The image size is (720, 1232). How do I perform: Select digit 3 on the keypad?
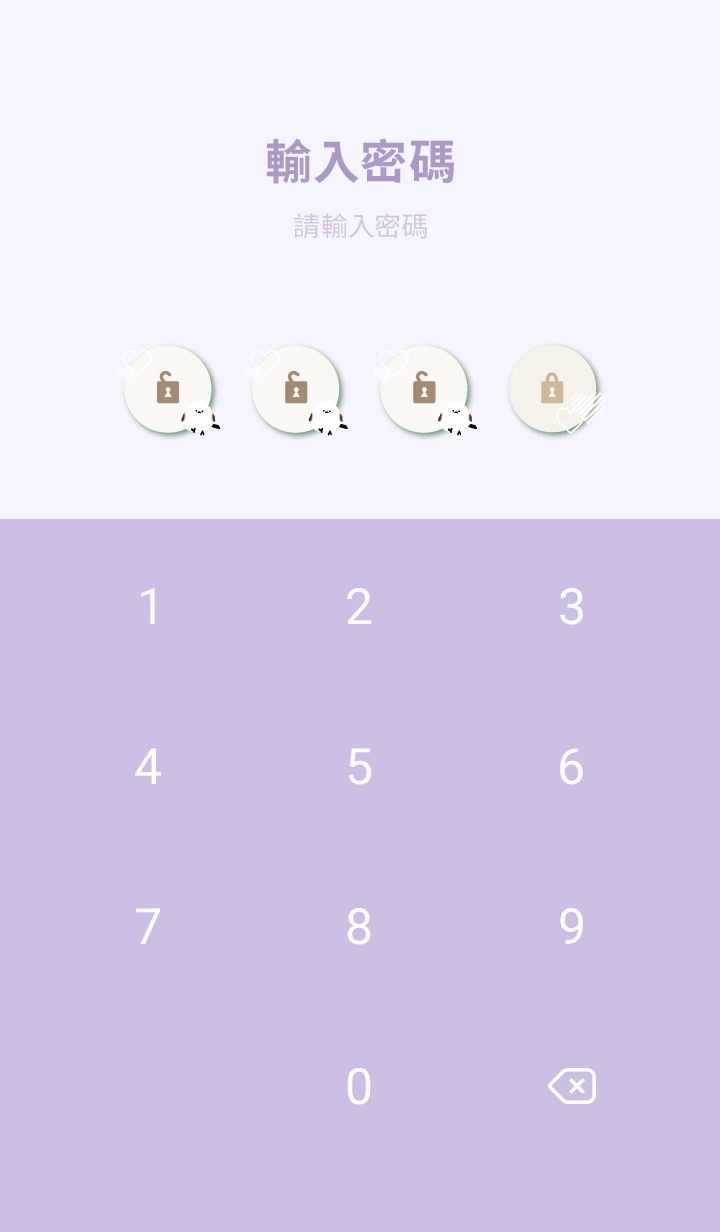click(x=571, y=607)
